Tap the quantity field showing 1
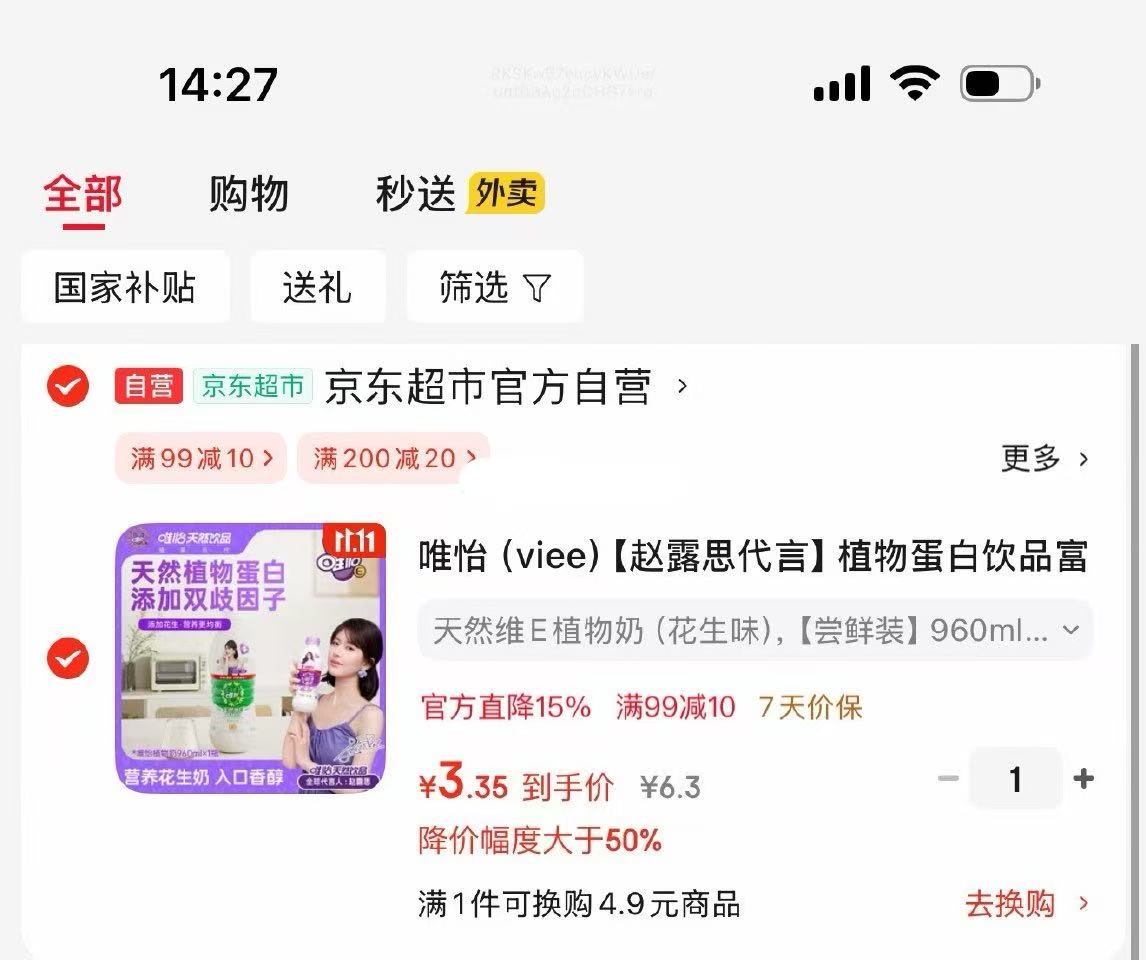The image size is (1146, 960). 1015,779
